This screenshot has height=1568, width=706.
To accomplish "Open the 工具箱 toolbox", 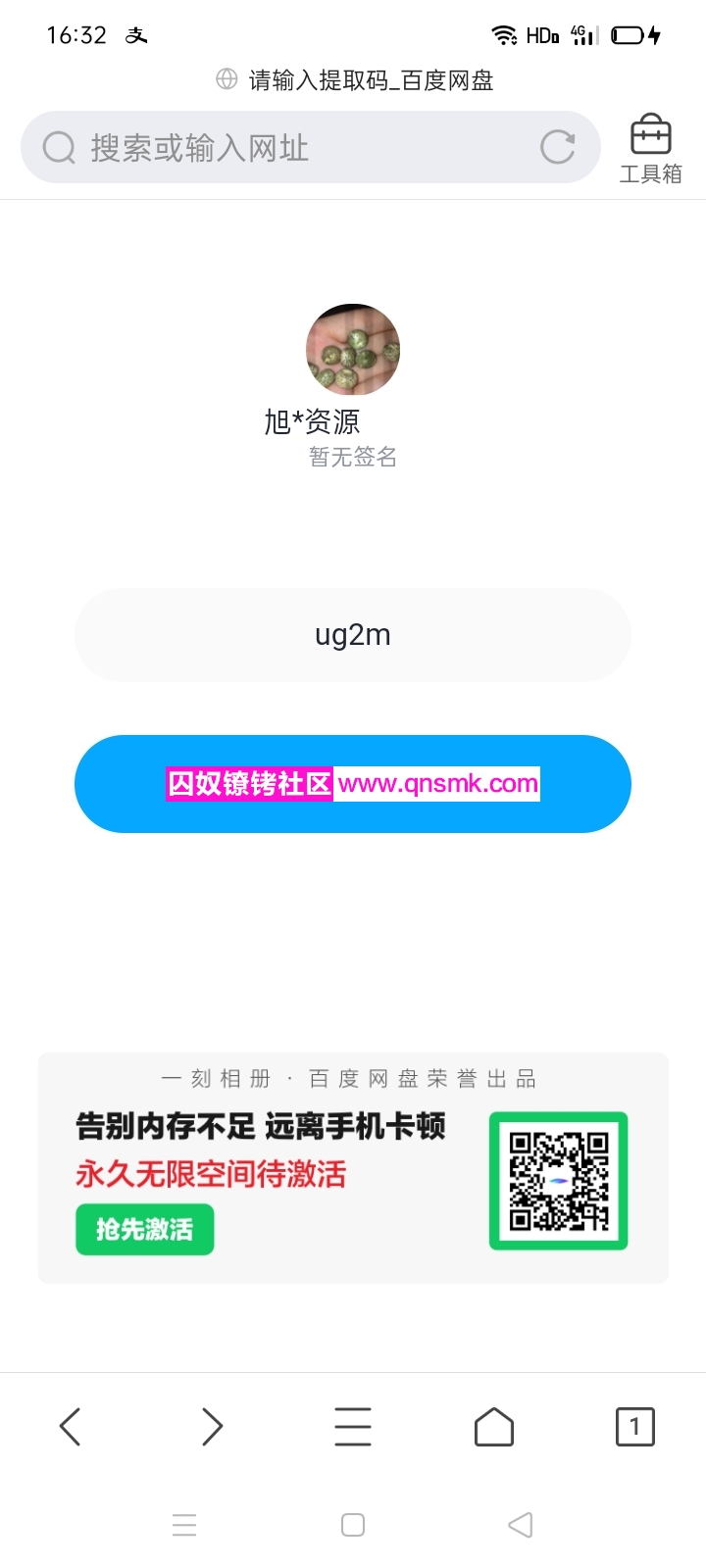I will tap(650, 148).
